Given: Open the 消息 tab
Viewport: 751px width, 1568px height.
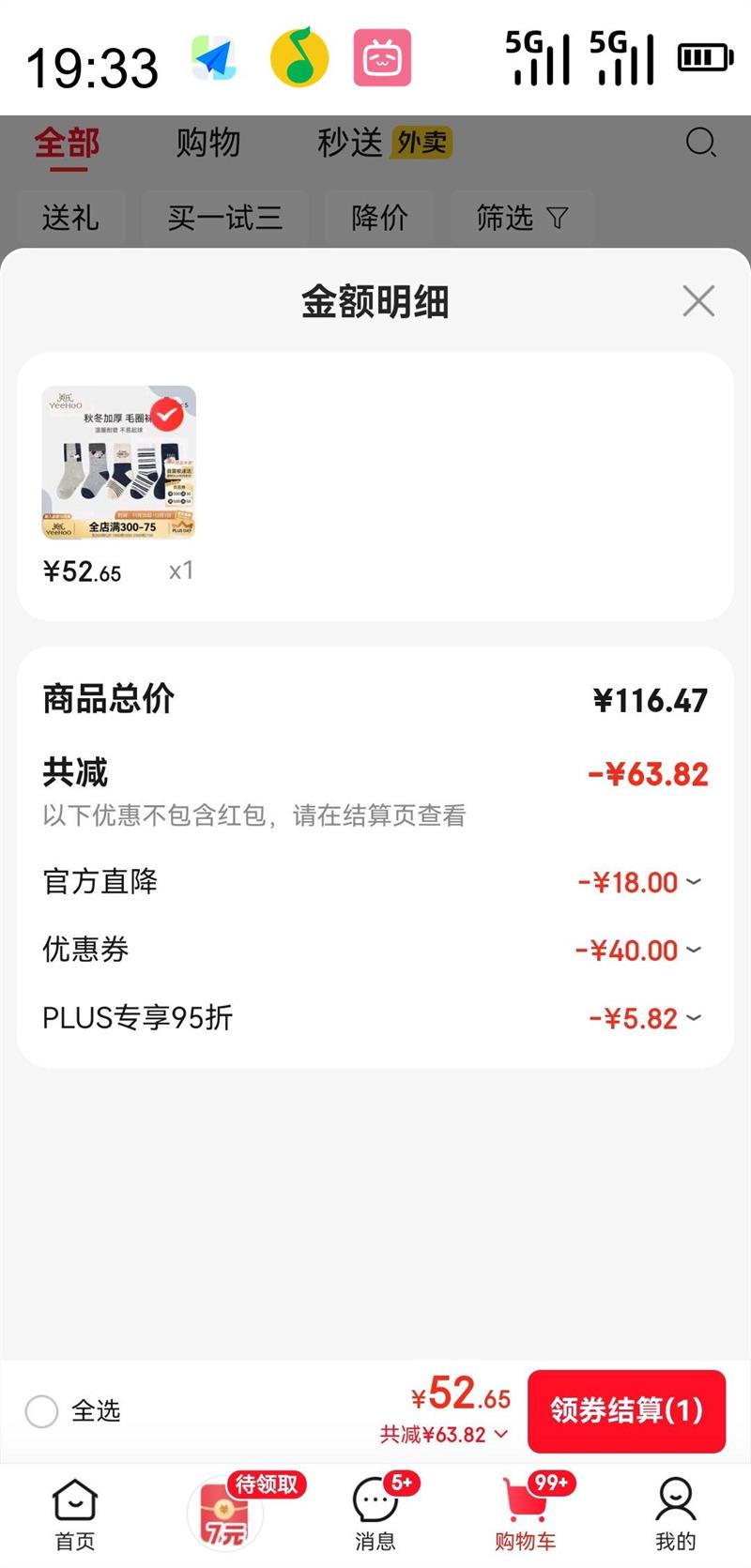Looking at the screenshot, I should pos(375,1514).
